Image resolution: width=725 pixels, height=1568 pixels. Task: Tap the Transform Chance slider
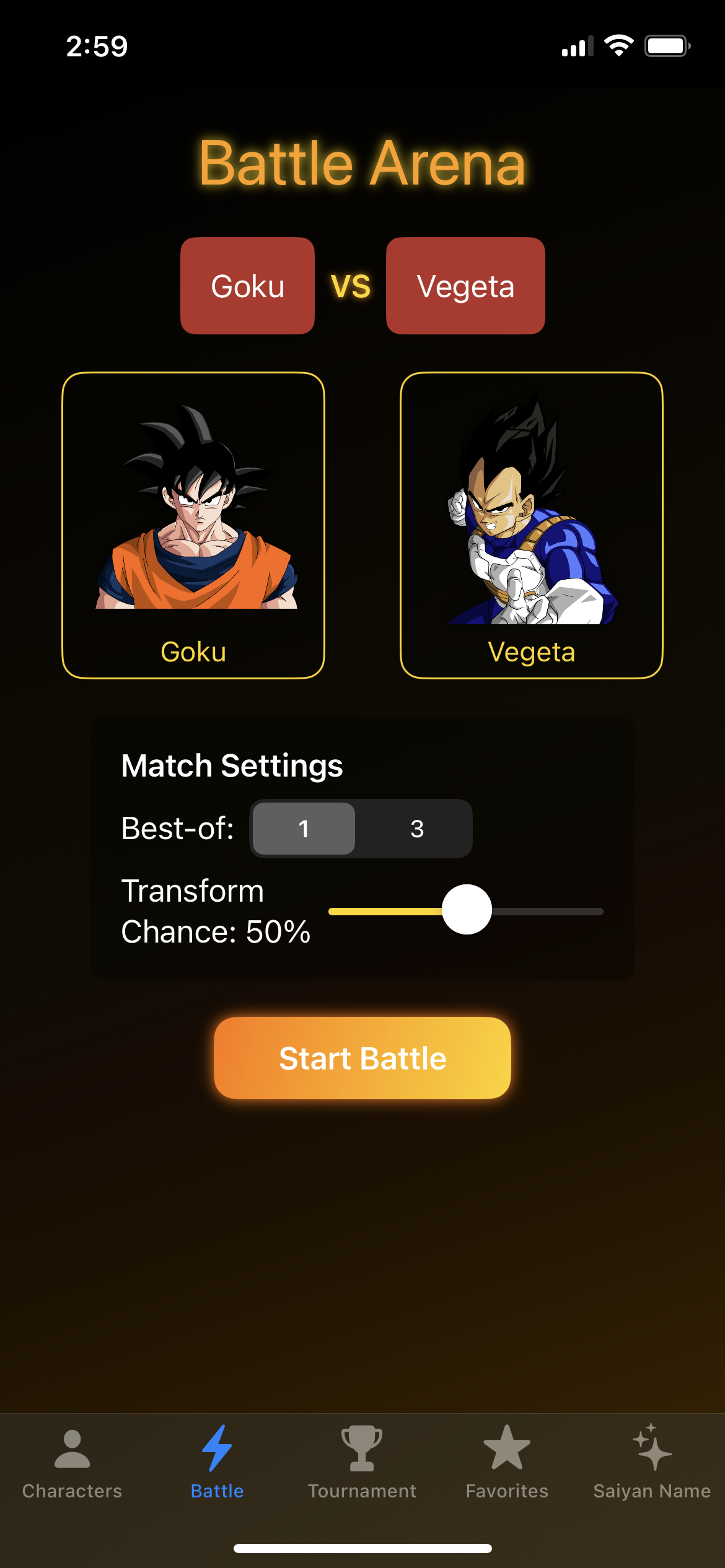(x=467, y=910)
